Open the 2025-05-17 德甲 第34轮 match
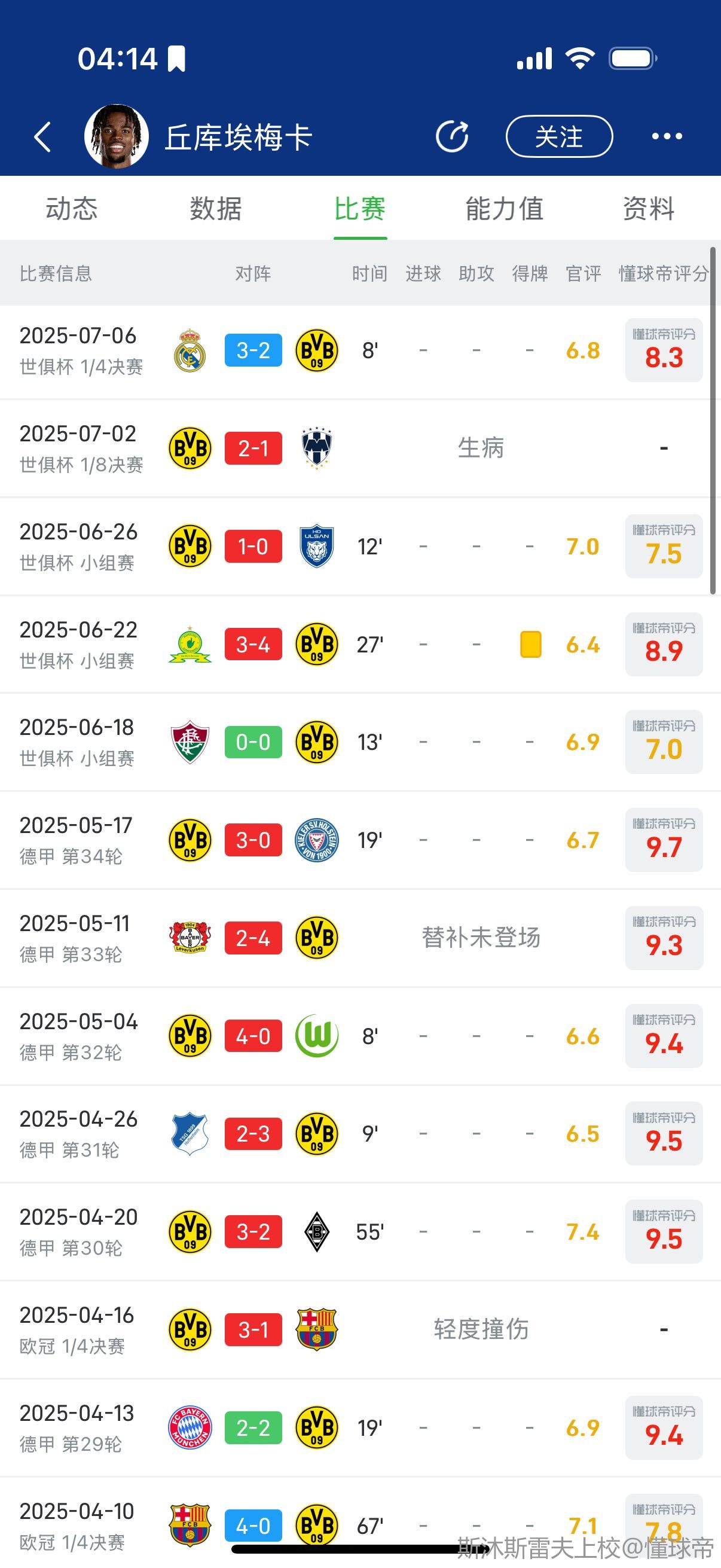The height and width of the screenshot is (1568, 721). pyautogui.click(x=360, y=840)
